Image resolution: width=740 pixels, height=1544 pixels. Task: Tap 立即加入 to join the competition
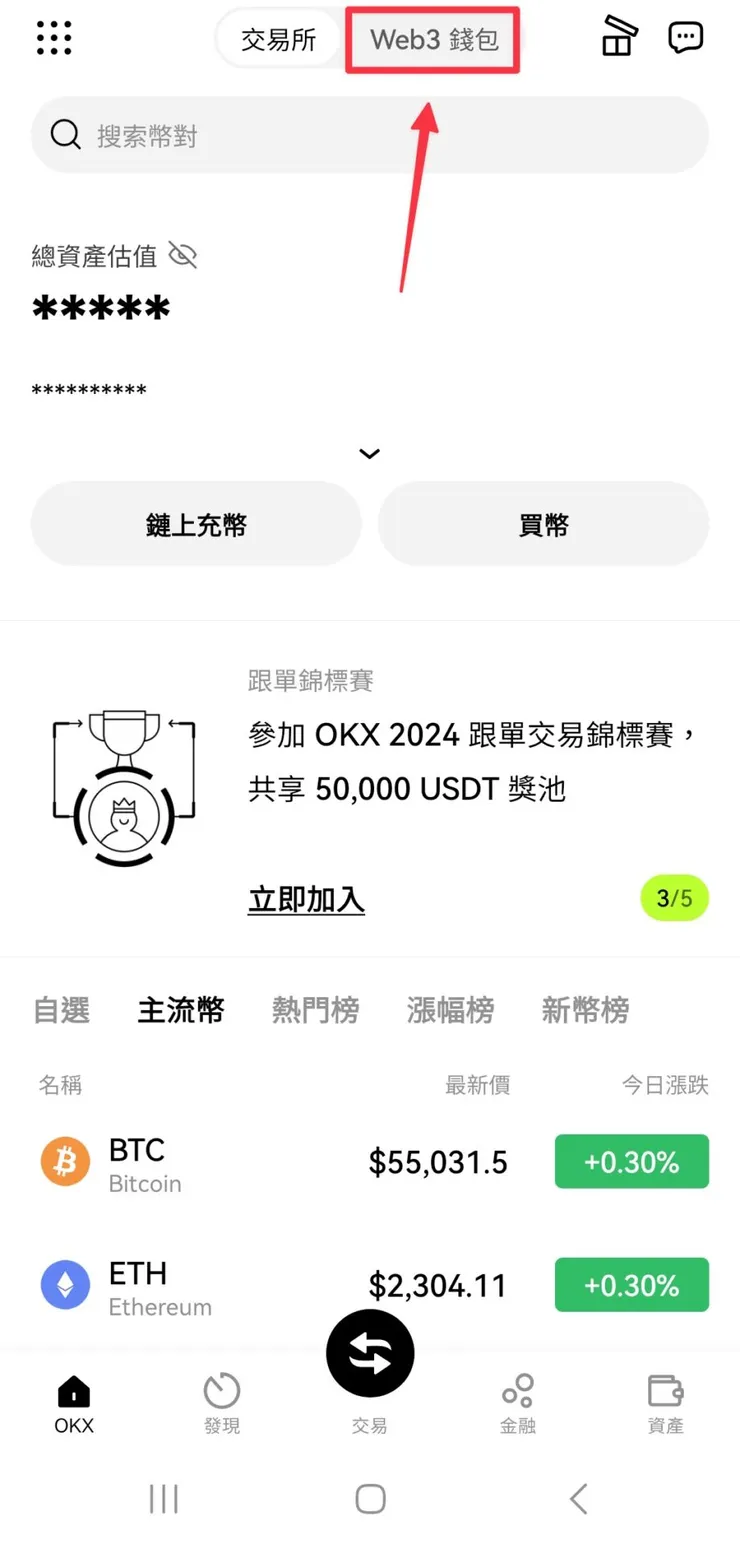(306, 899)
